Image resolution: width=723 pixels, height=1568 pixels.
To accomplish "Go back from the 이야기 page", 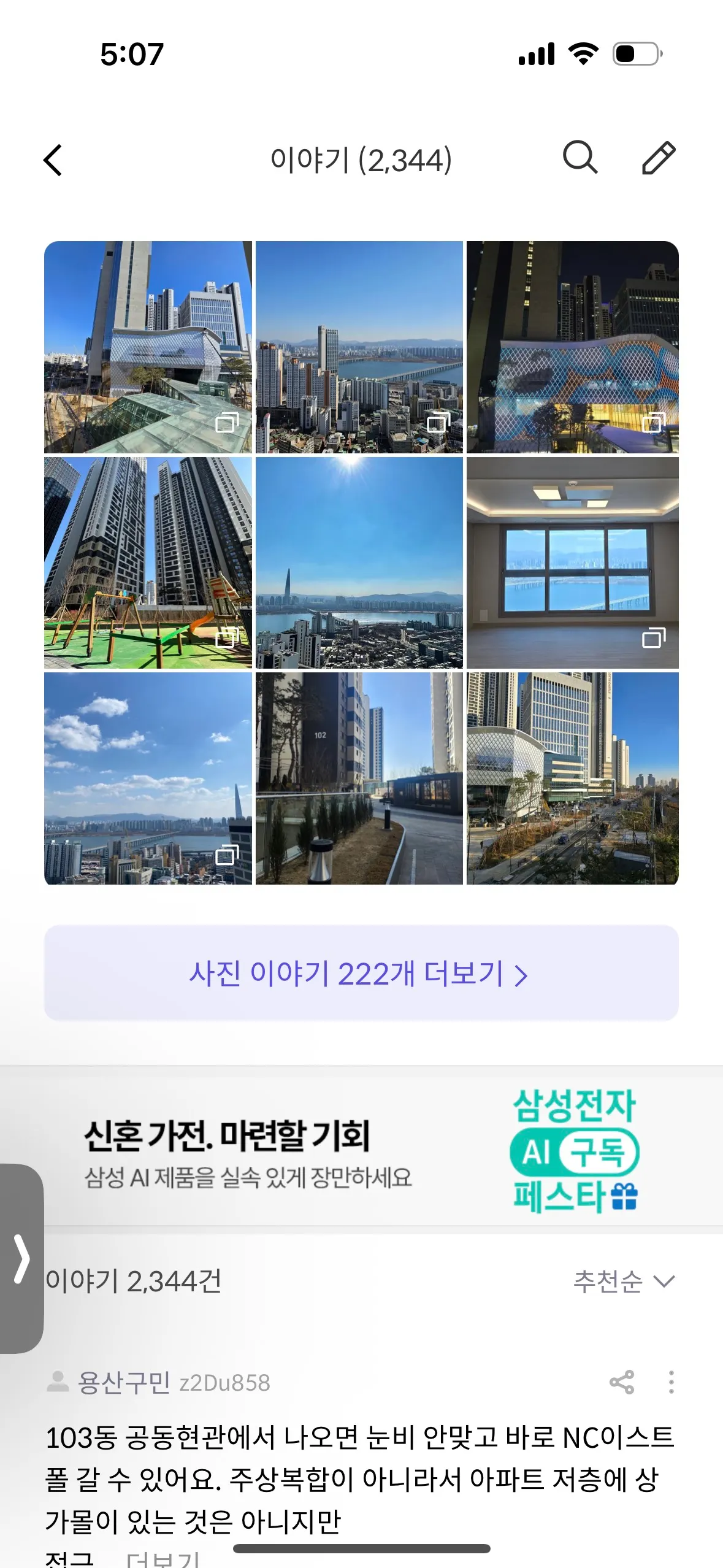I will [53, 160].
